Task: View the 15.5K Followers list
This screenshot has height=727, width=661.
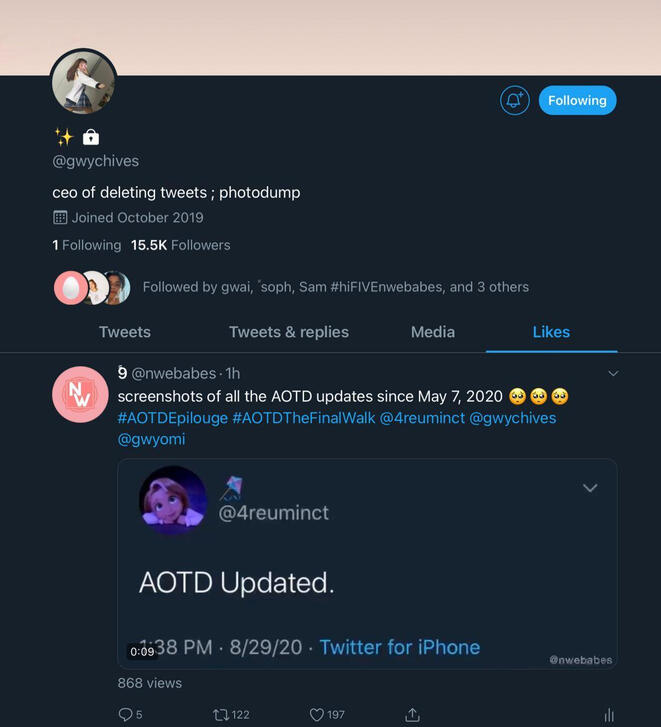Action: coord(181,245)
